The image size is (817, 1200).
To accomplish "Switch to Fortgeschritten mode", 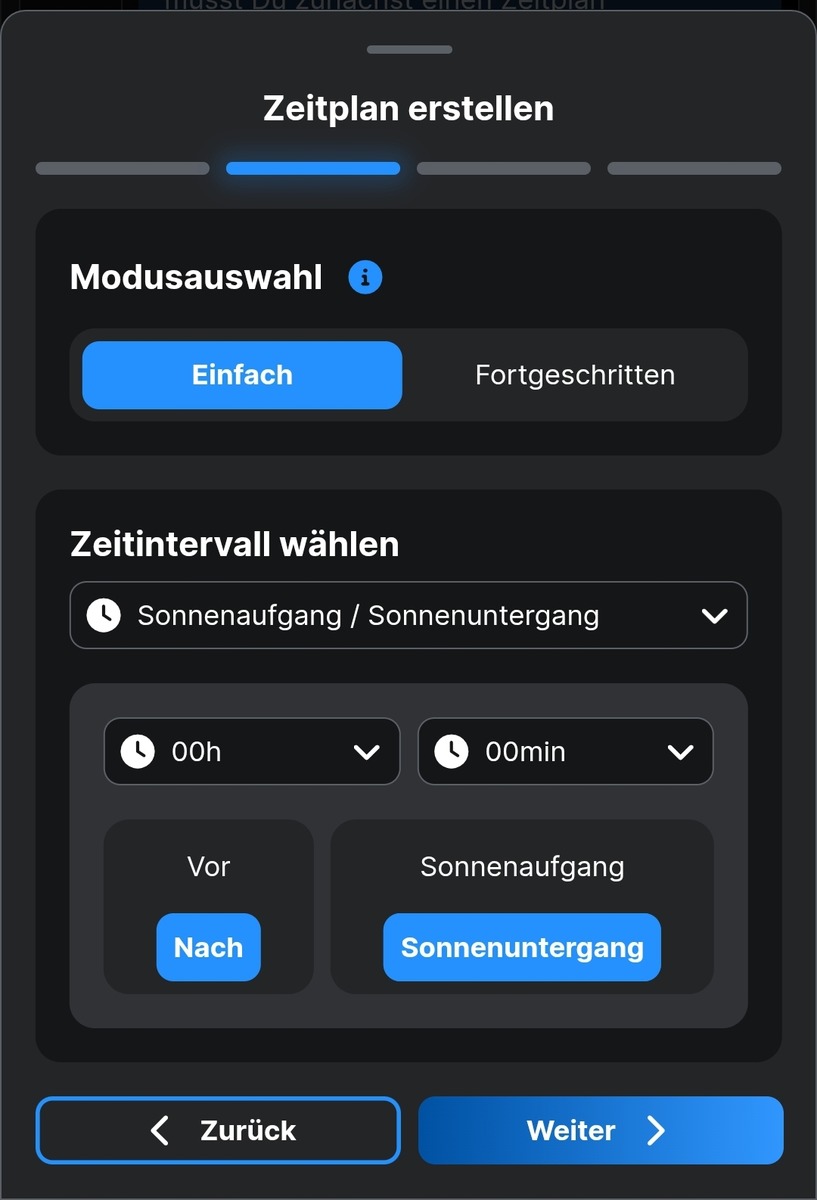I will (x=575, y=375).
